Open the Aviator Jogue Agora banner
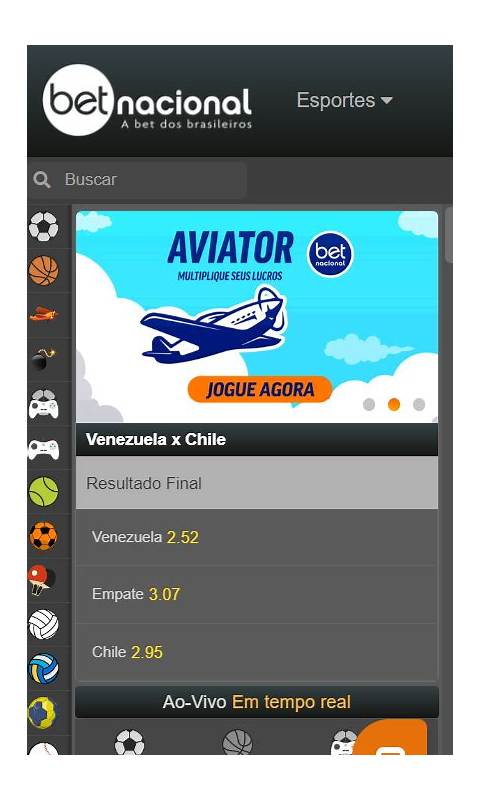This screenshot has height=800, width=480. coord(257,316)
